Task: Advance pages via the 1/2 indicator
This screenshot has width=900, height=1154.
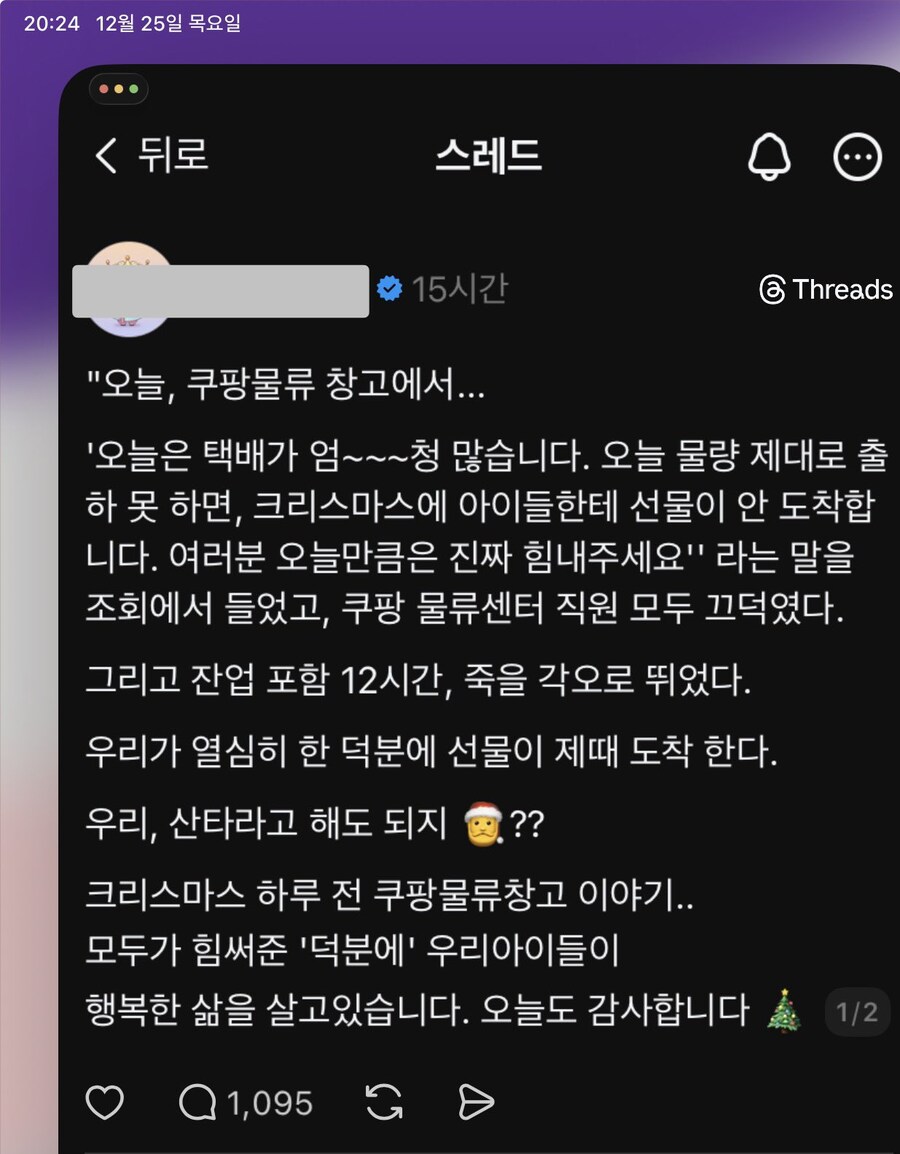Action: click(857, 1012)
